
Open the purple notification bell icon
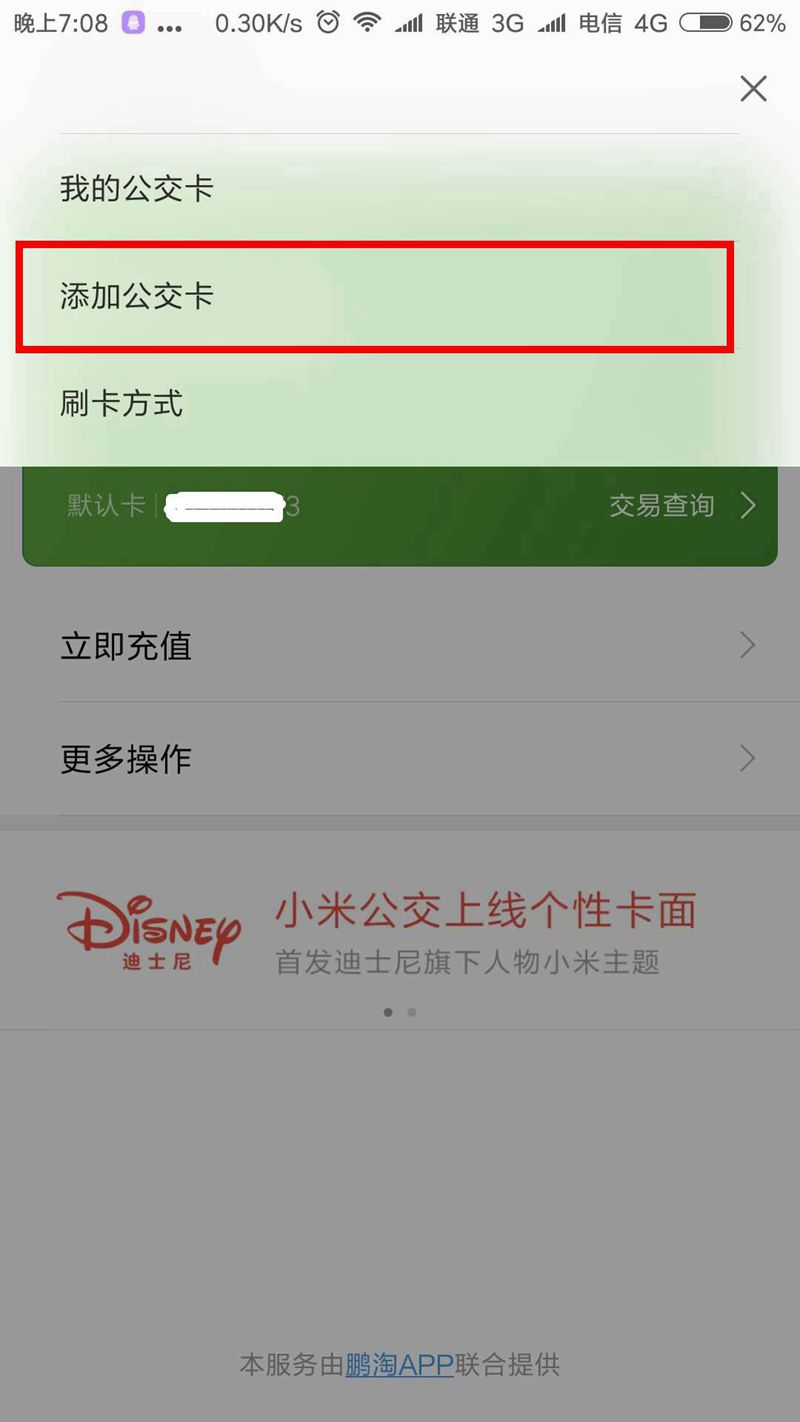[131, 21]
